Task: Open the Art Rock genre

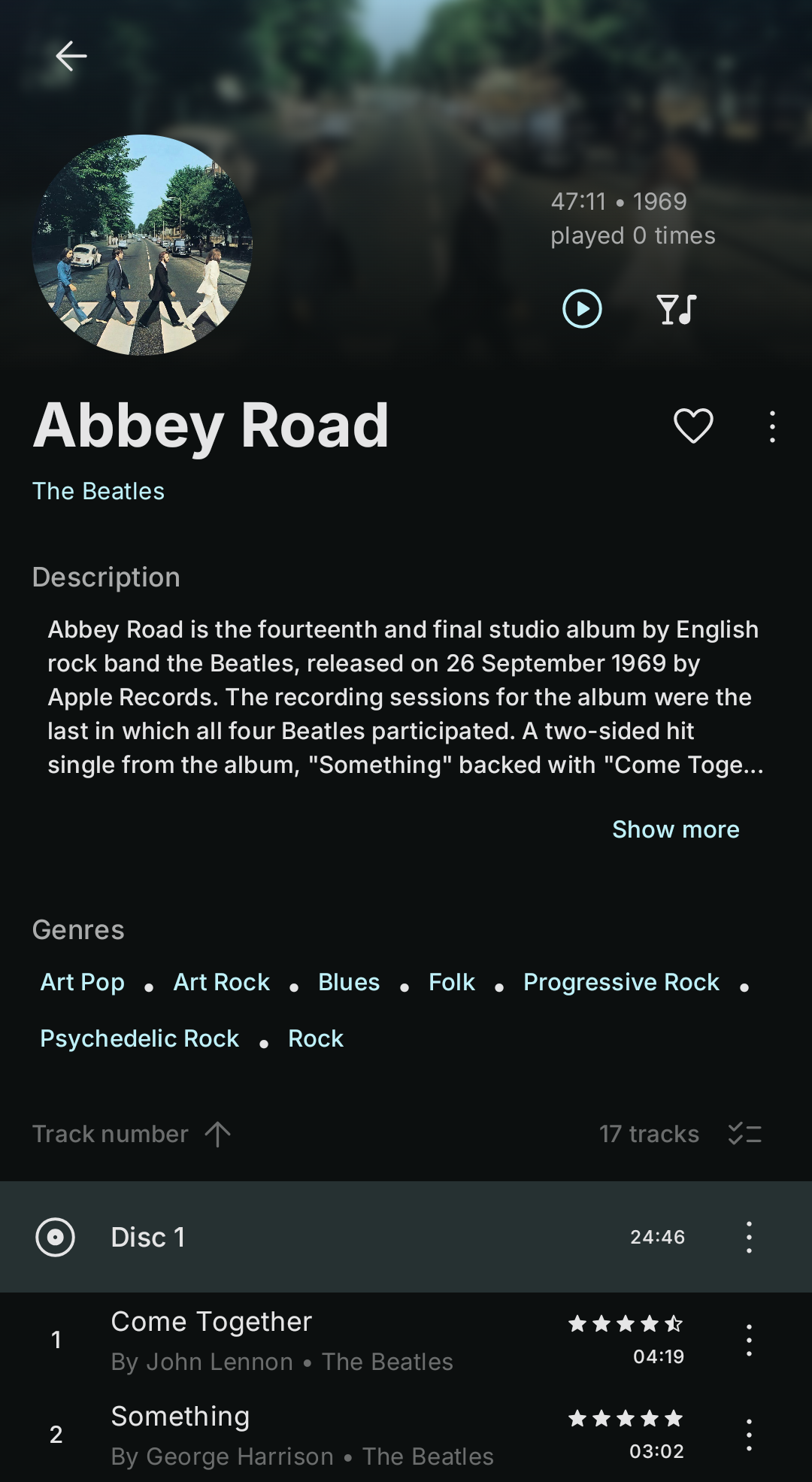Action: point(222,982)
